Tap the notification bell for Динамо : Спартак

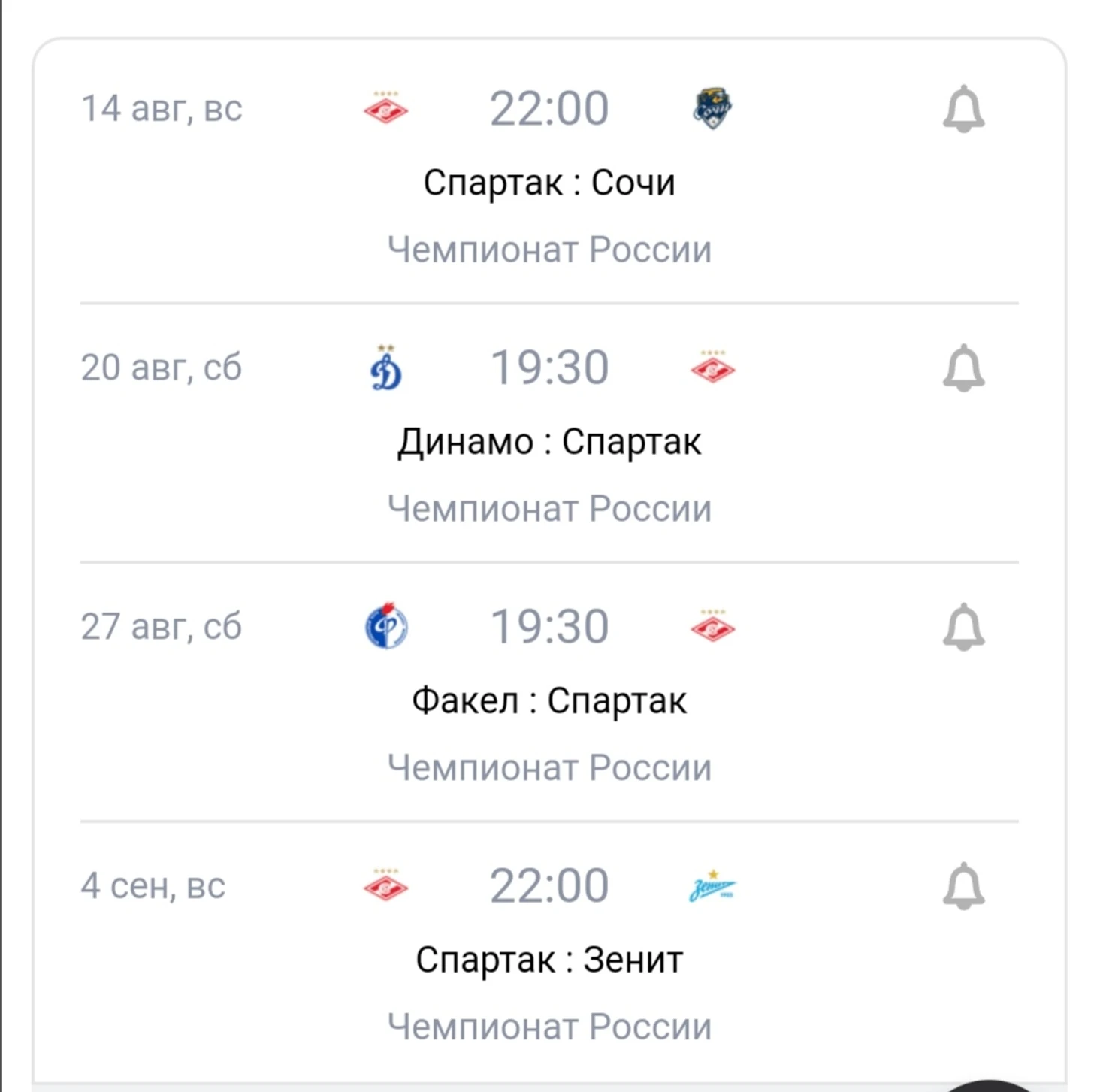pyautogui.click(x=963, y=368)
